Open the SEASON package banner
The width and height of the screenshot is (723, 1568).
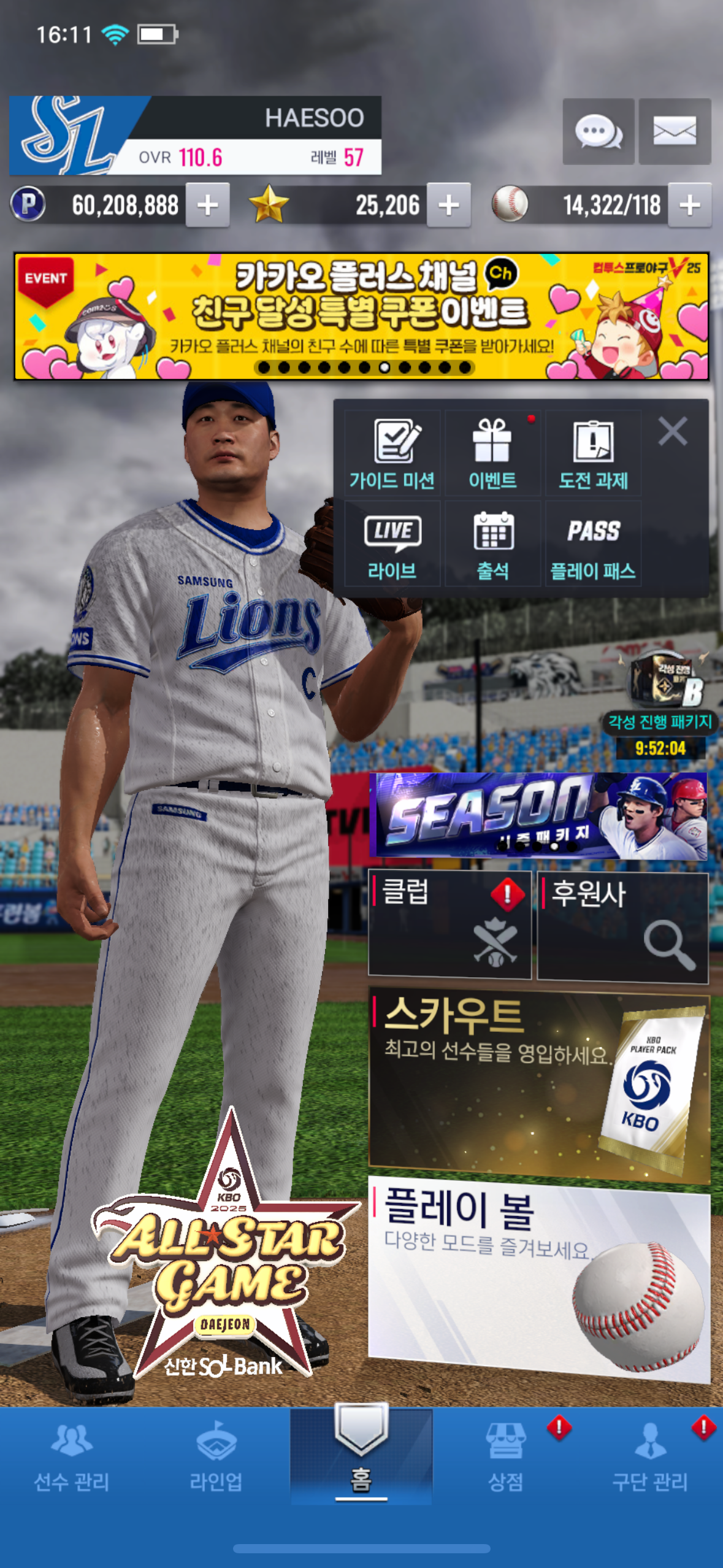click(x=538, y=816)
